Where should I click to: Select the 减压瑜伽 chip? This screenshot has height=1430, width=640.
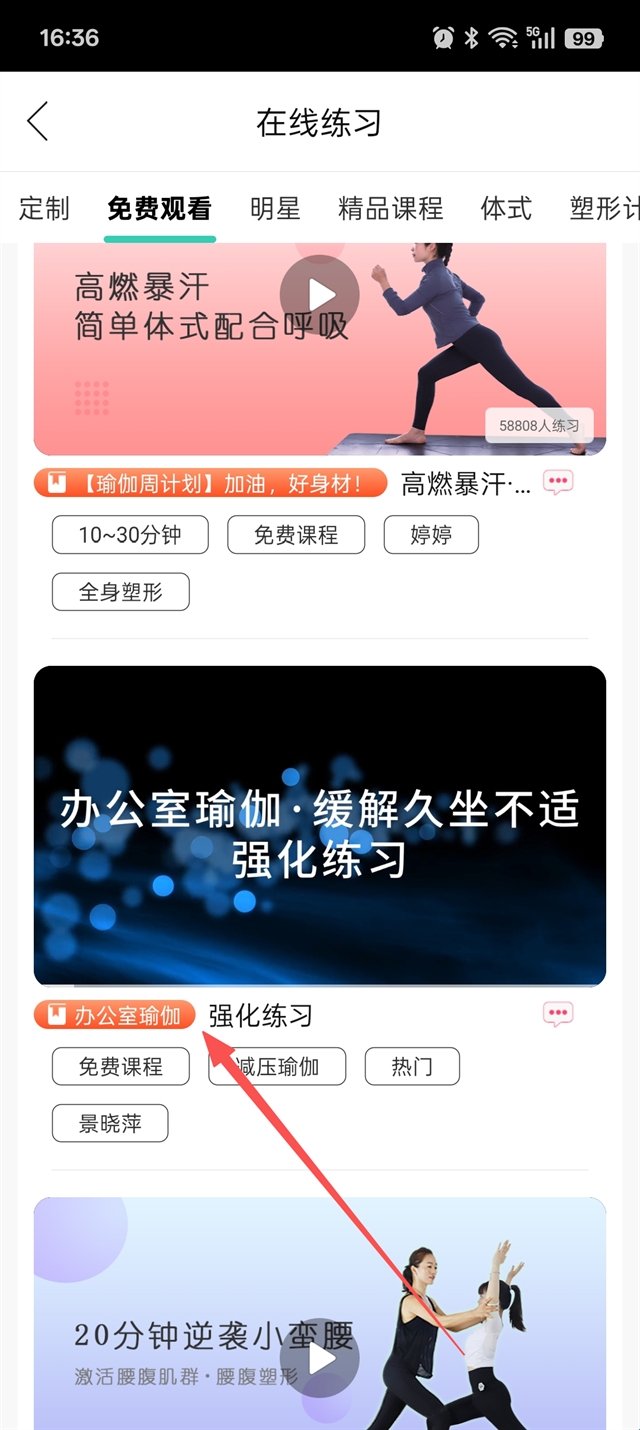tap(277, 1067)
